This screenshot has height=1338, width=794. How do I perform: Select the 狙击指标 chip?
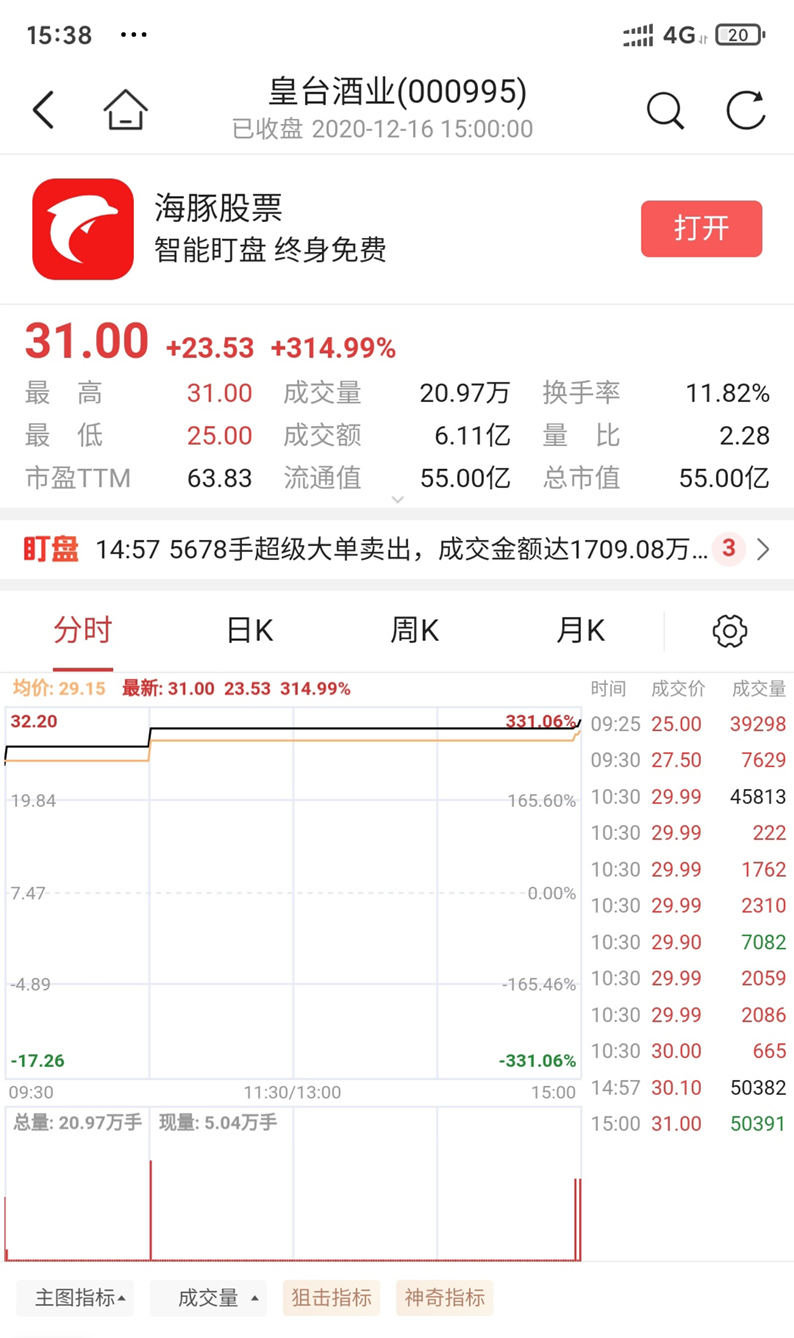point(332,1298)
